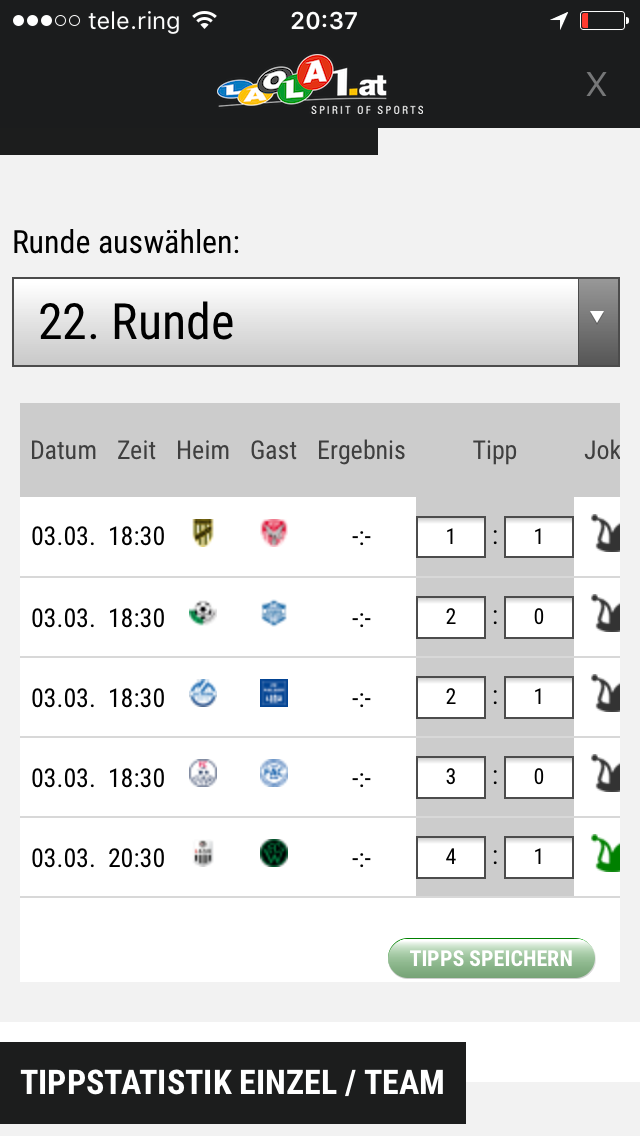This screenshot has width=640, height=1136.
Task: Edit home score tip in 1:1 row
Action: click(x=451, y=537)
